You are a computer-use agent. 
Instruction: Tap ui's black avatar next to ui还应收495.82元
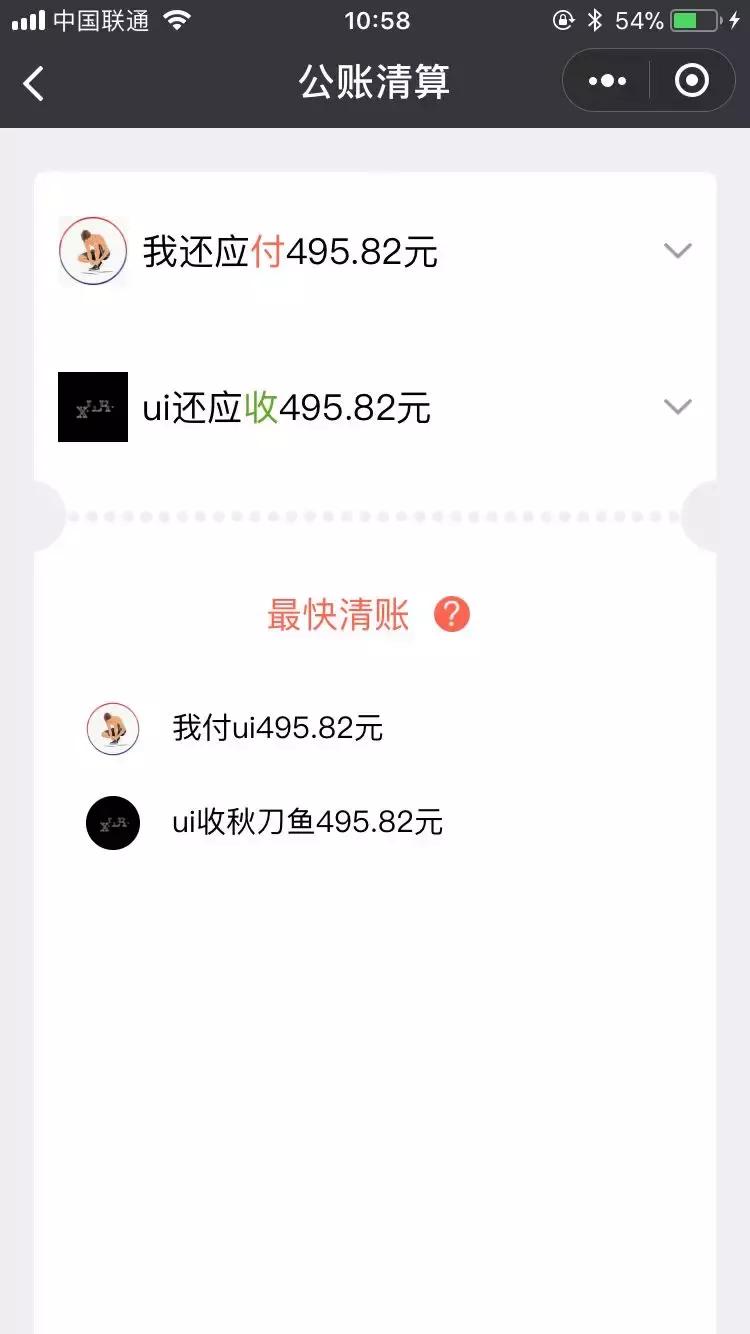[93, 406]
